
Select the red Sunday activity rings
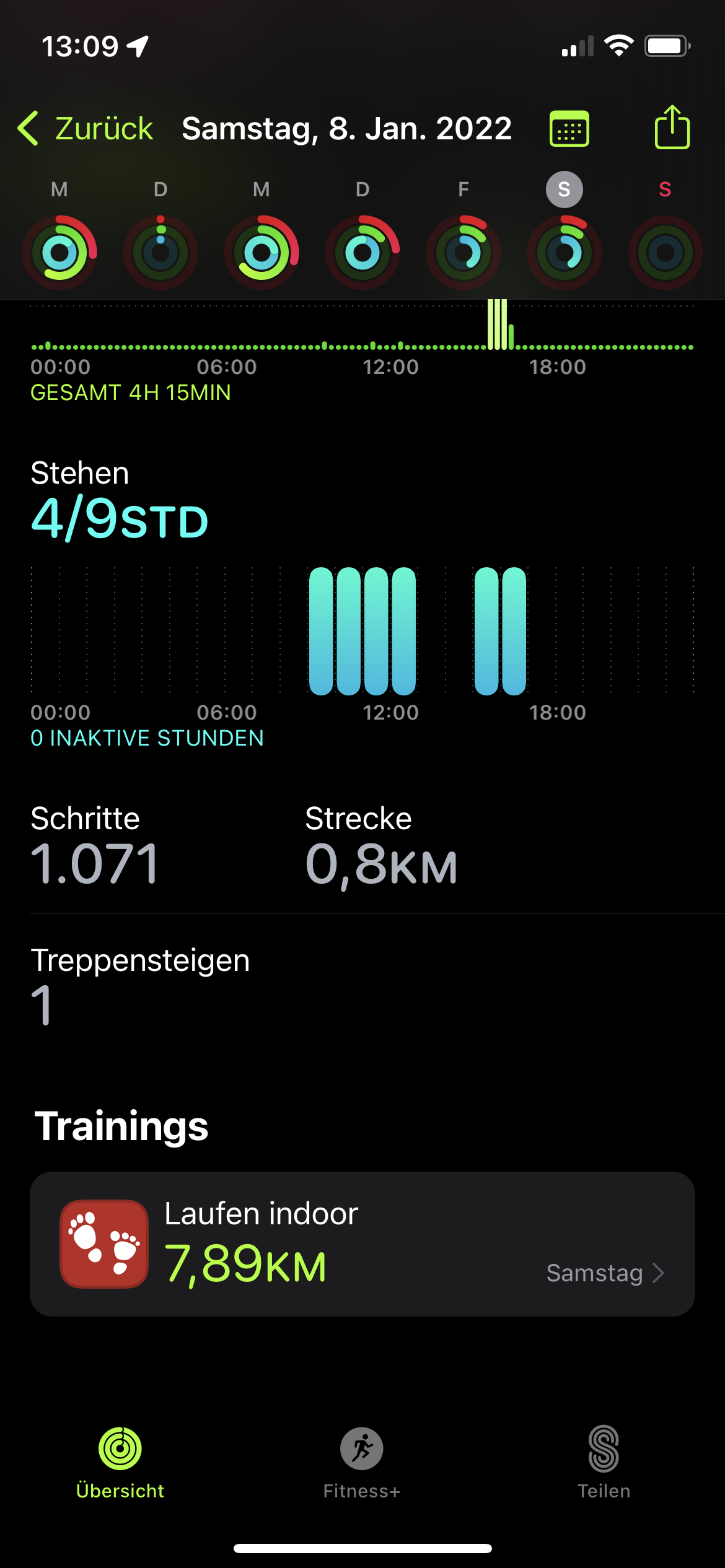[665, 252]
